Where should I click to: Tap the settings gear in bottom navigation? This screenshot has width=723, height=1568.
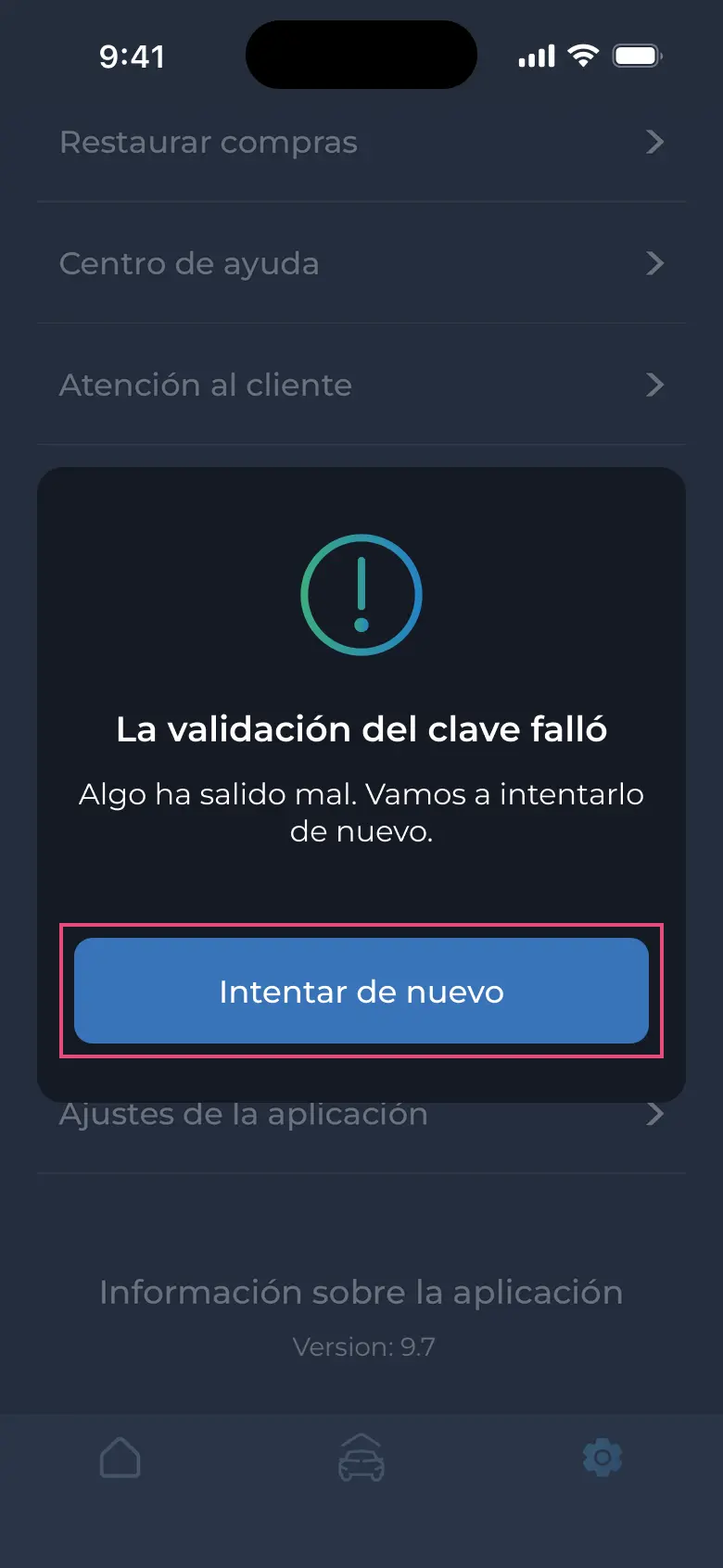(x=602, y=1457)
